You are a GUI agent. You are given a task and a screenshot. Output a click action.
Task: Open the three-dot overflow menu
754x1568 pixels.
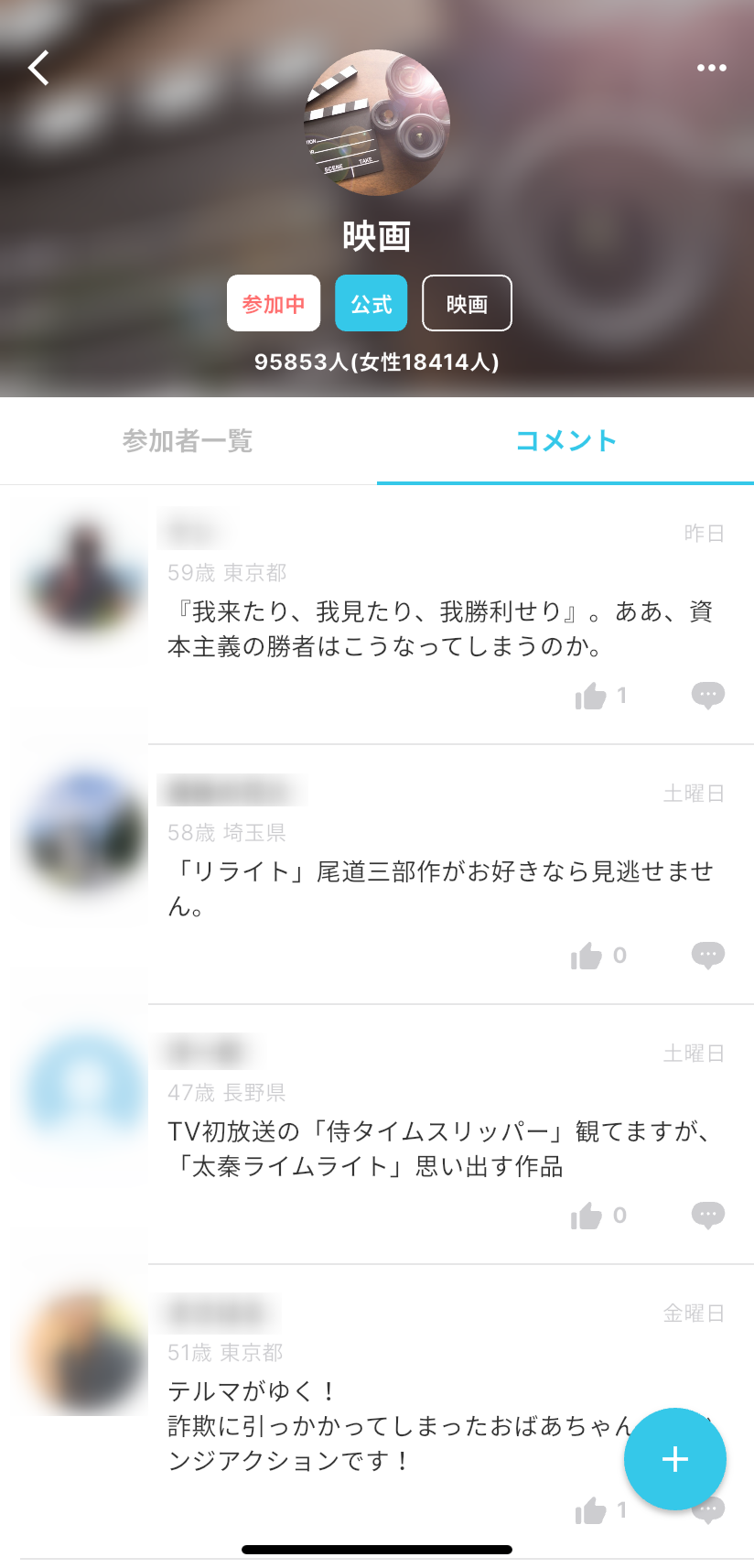tap(711, 68)
